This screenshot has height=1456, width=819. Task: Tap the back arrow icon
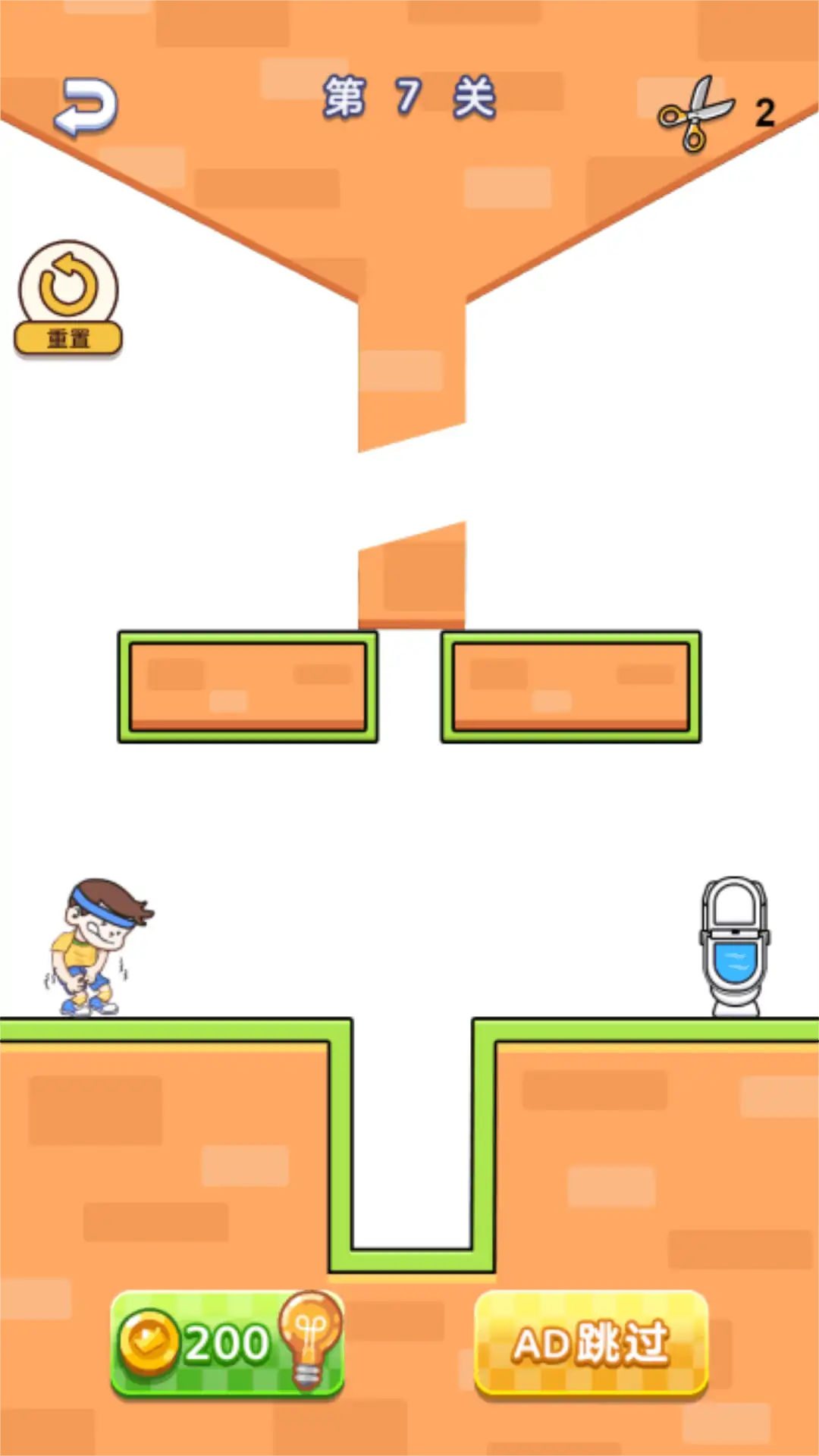86,108
